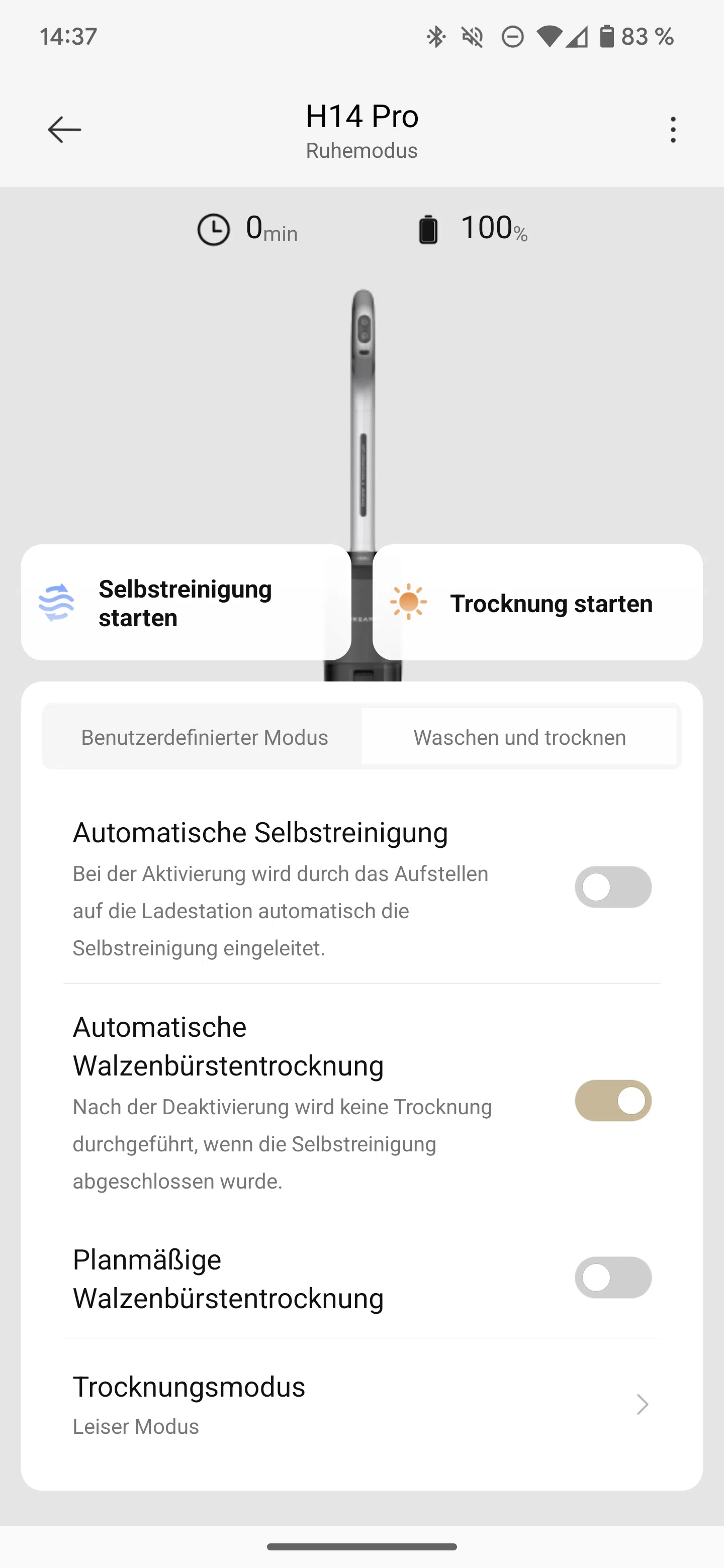The width and height of the screenshot is (724, 1568).
Task: Go back using the arrow icon
Action: point(64,130)
